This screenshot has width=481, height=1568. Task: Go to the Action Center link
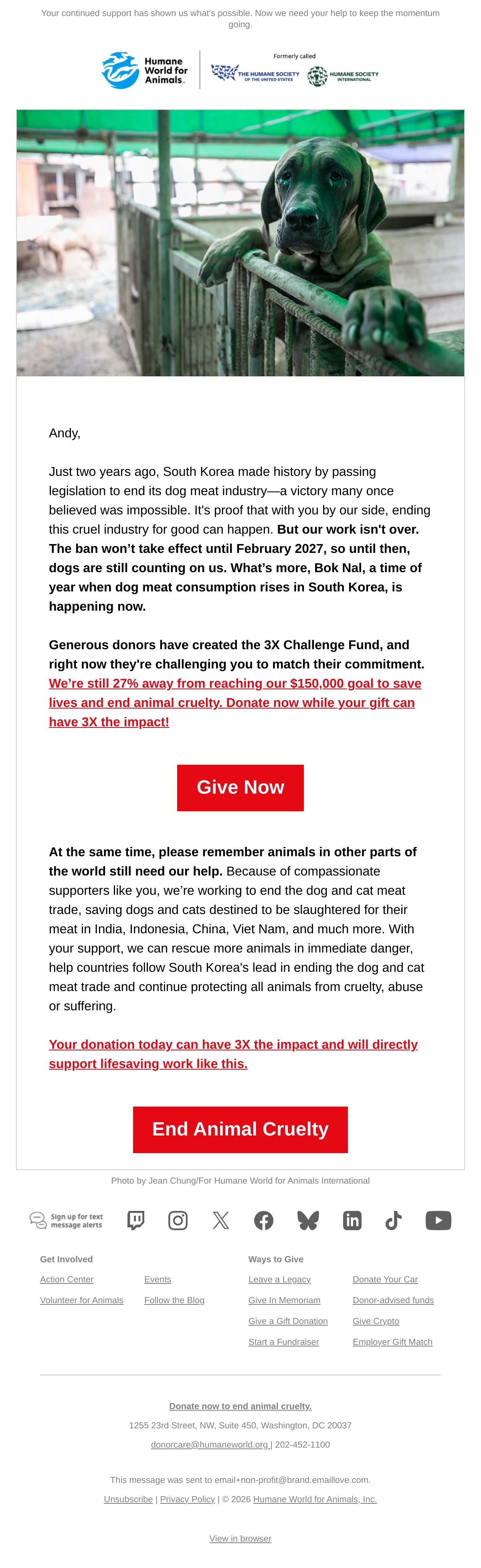click(x=67, y=1280)
